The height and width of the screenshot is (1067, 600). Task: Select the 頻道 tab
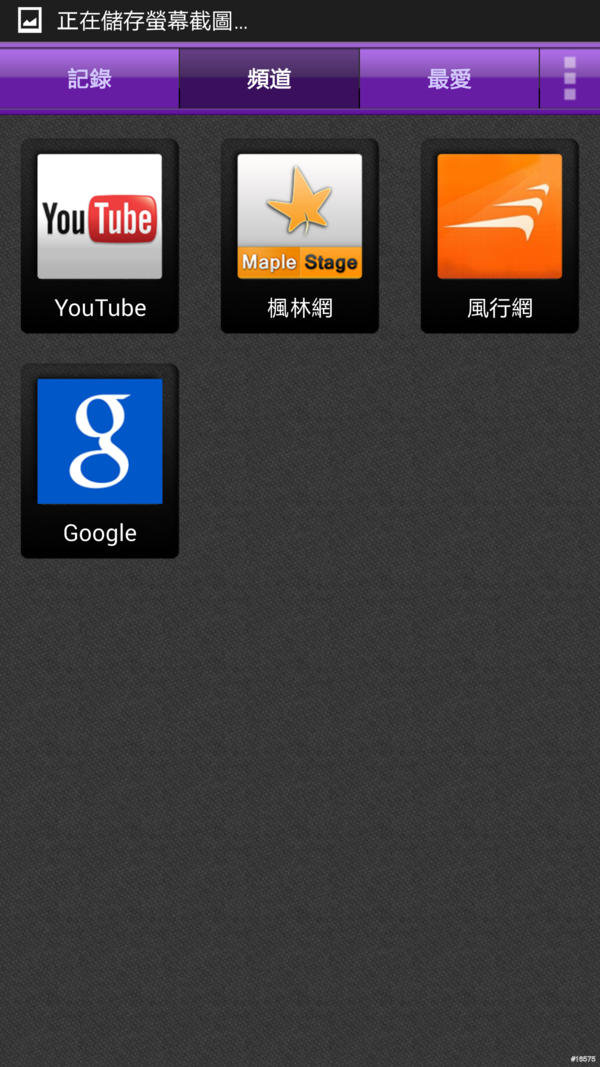pyautogui.click(x=269, y=79)
